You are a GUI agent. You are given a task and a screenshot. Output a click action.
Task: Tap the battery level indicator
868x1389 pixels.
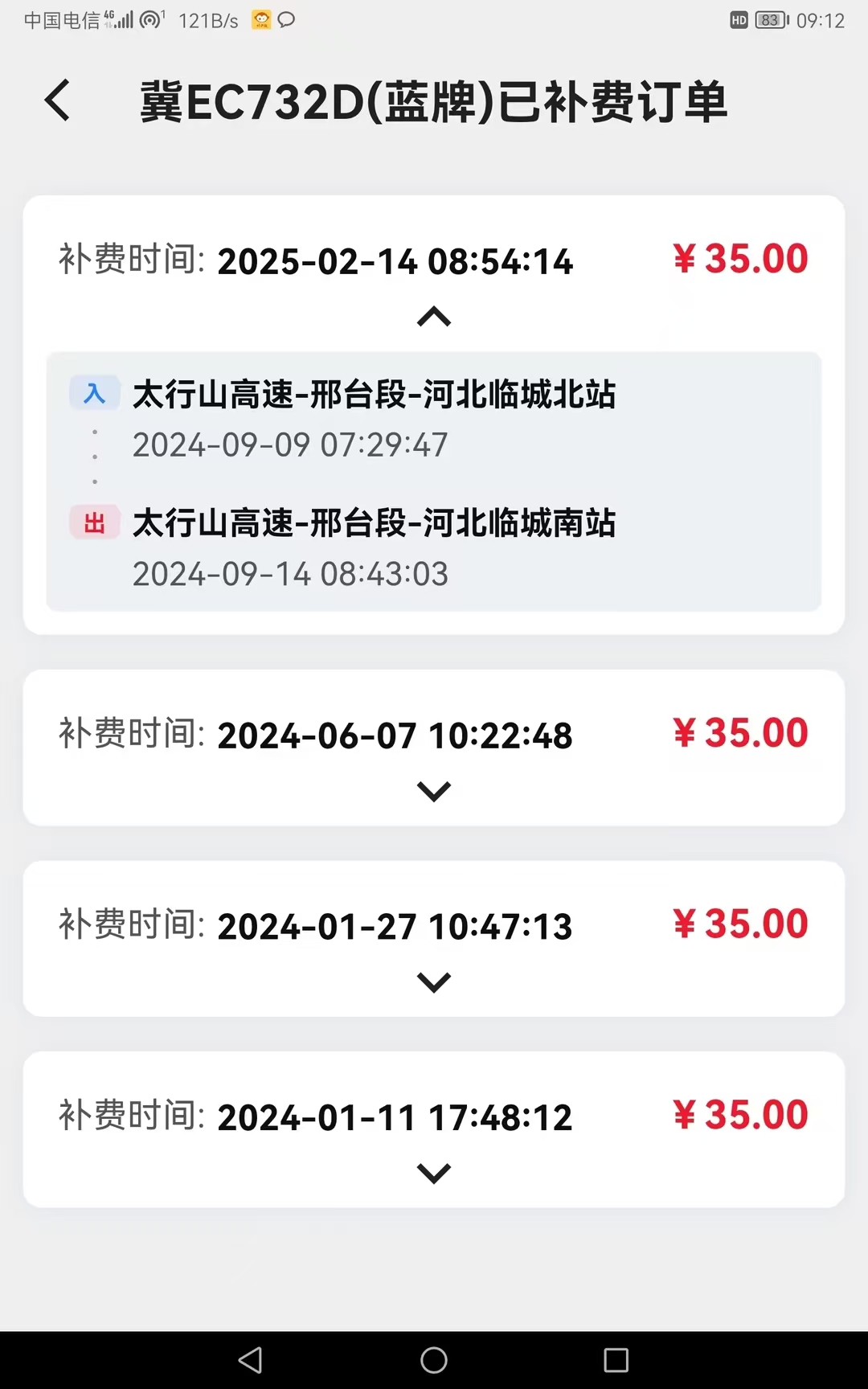pyautogui.click(x=769, y=19)
